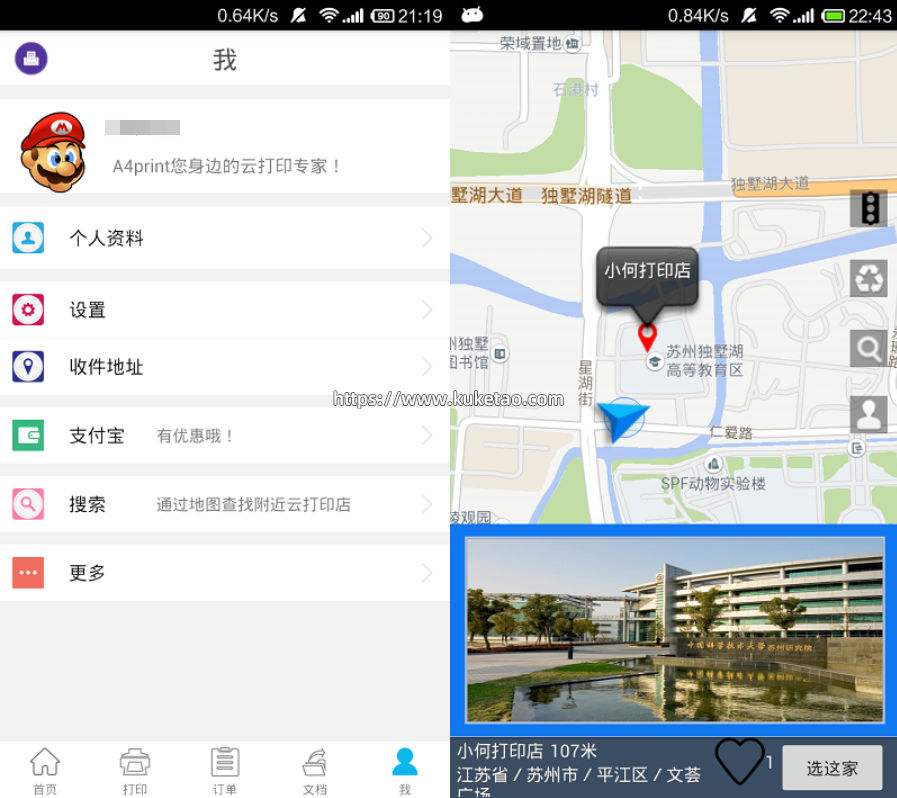The width and height of the screenshot is (897, 798).
Task: Toggle the traffic light map layer
Action: tap(869, 208)
